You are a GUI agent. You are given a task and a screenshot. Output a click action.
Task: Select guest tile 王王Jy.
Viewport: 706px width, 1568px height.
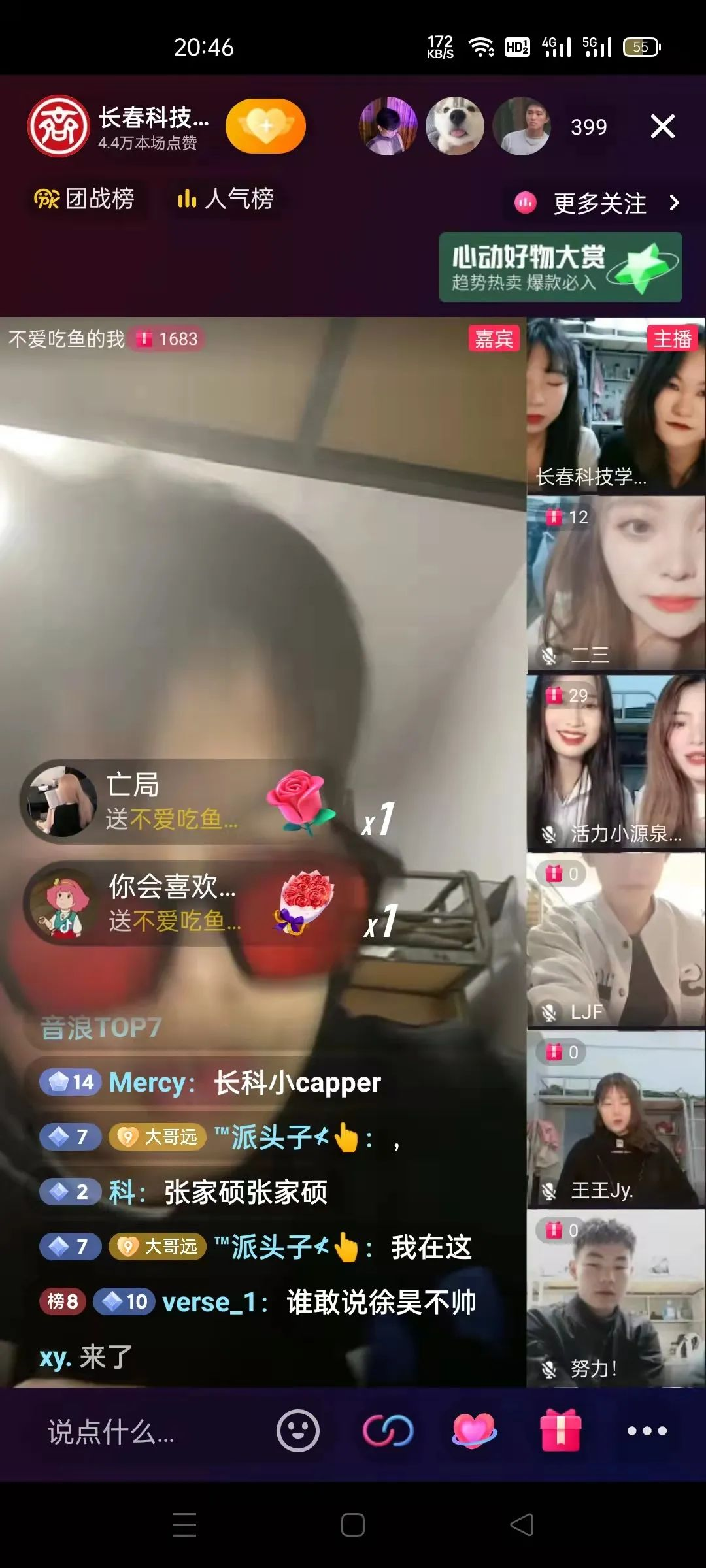pos(615,1119)
